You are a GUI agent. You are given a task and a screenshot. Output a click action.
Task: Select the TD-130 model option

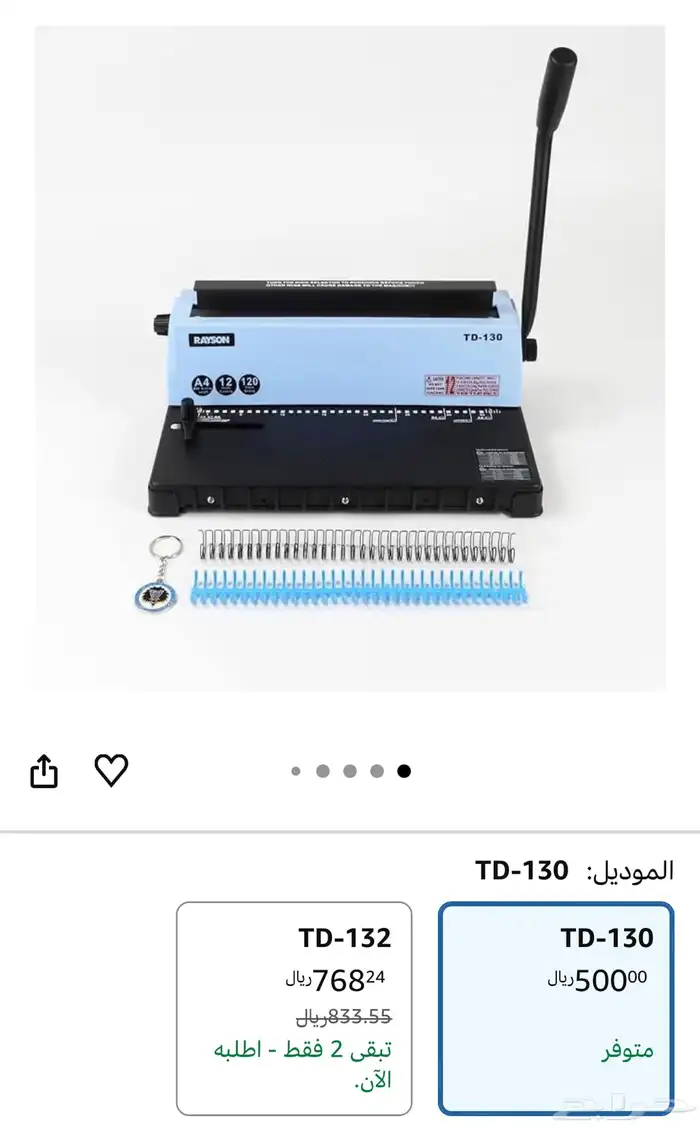click(x=556, y=1007)
